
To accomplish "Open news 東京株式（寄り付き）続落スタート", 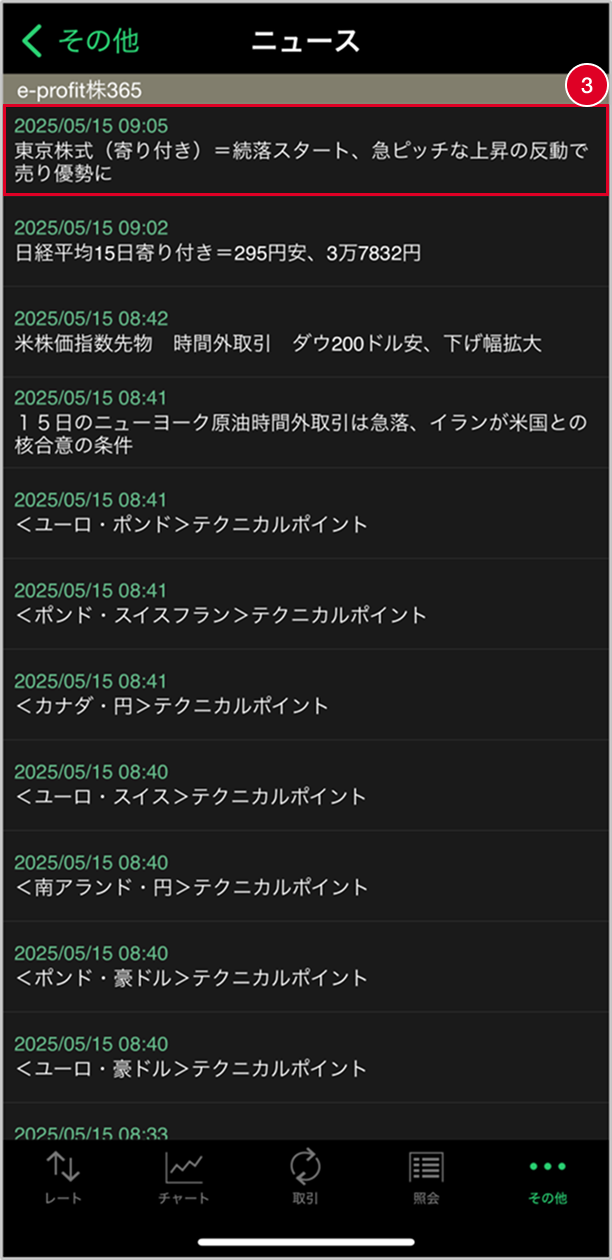I will click(300, 150).
